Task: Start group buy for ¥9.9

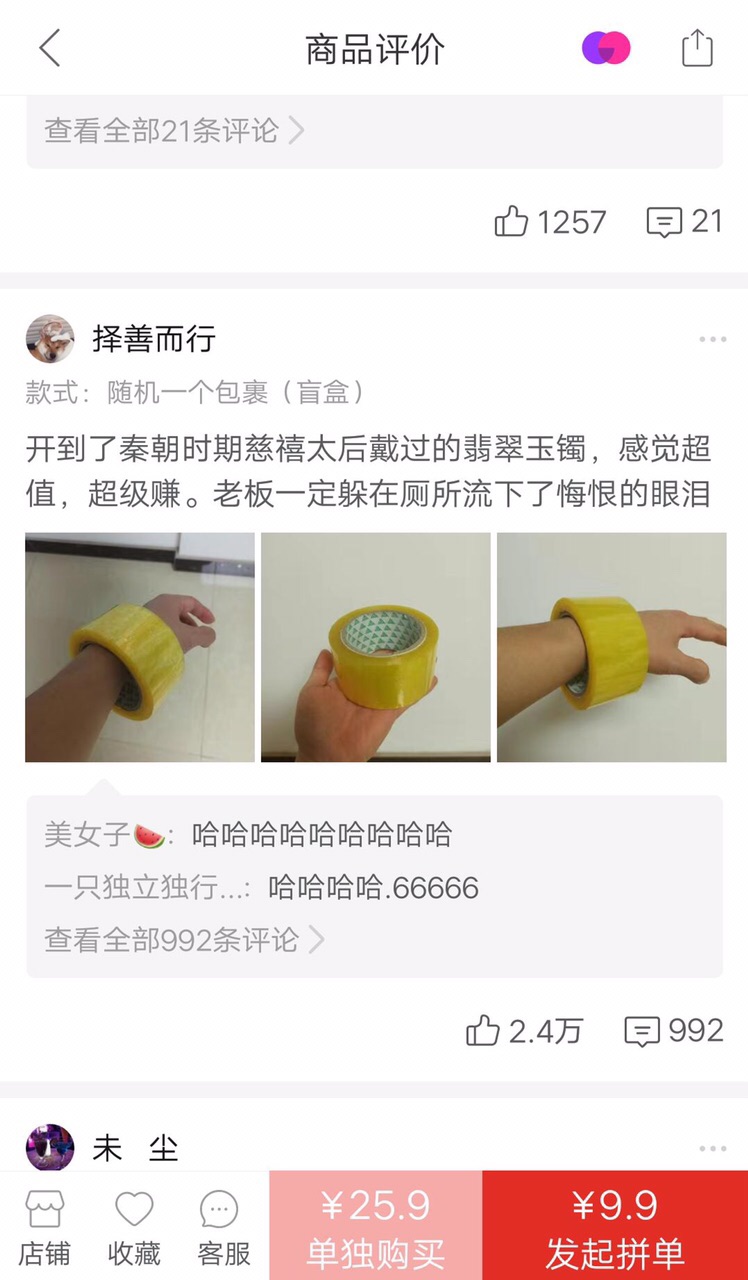Action: pyautogui.click(x=615, y=1226)
